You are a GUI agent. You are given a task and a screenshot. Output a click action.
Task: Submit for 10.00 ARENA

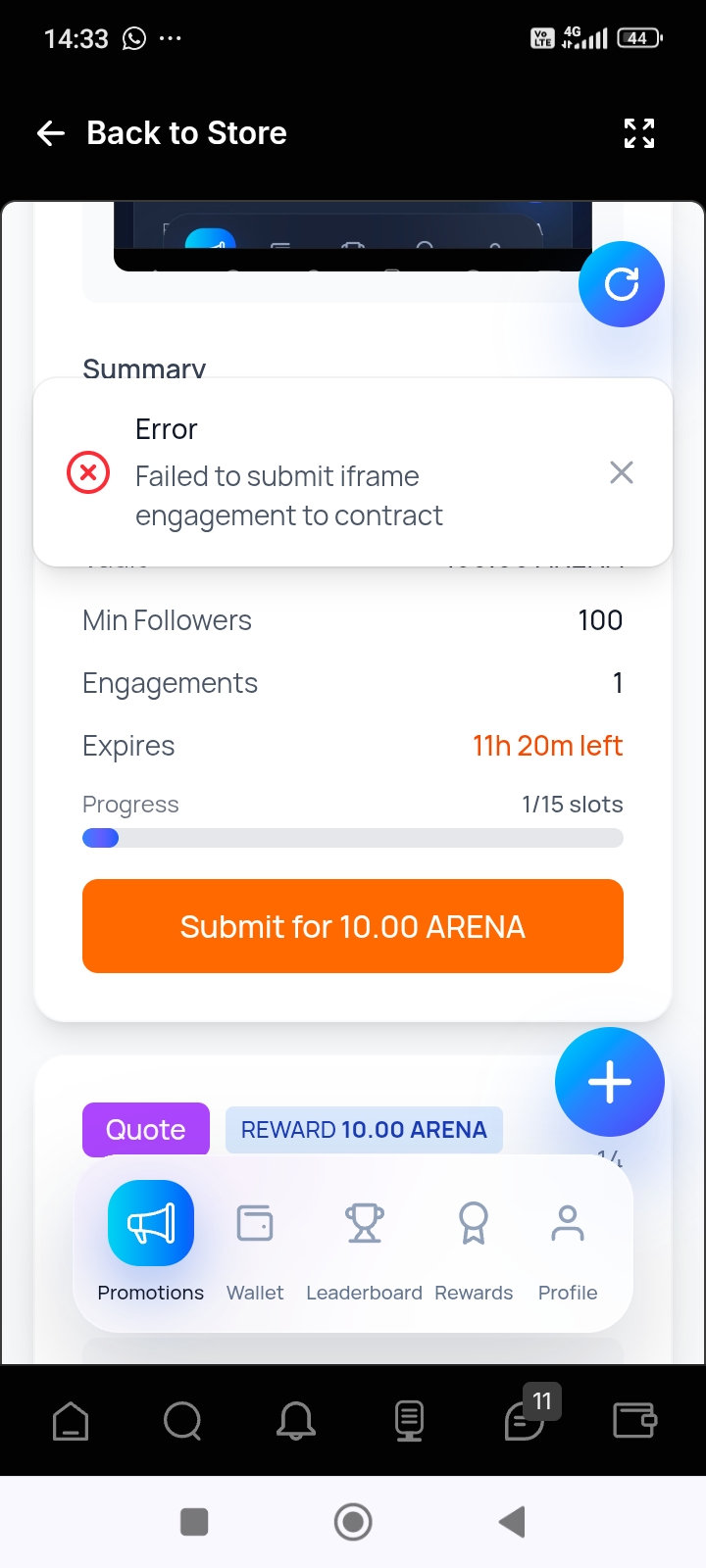pos(353,926)
